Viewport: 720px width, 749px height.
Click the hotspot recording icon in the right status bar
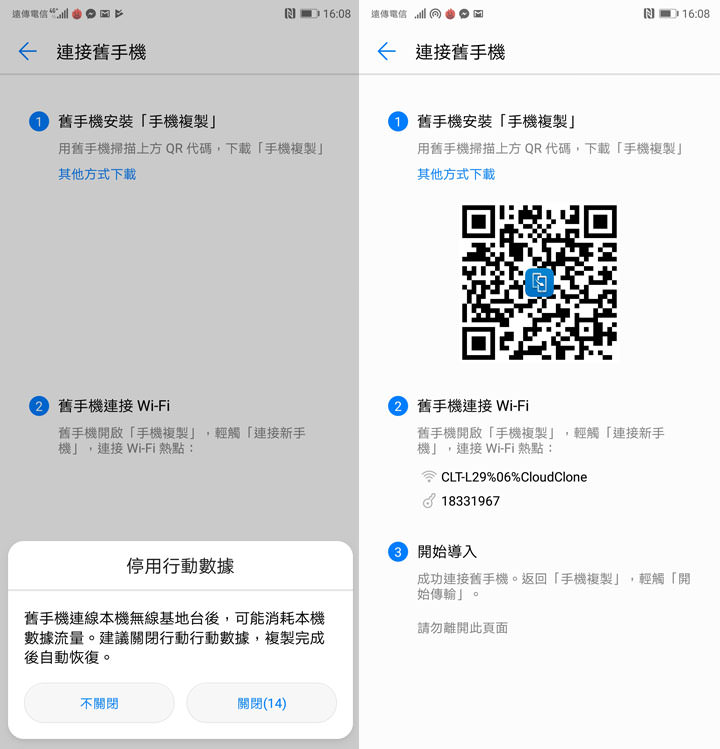[x=434, y=13]
